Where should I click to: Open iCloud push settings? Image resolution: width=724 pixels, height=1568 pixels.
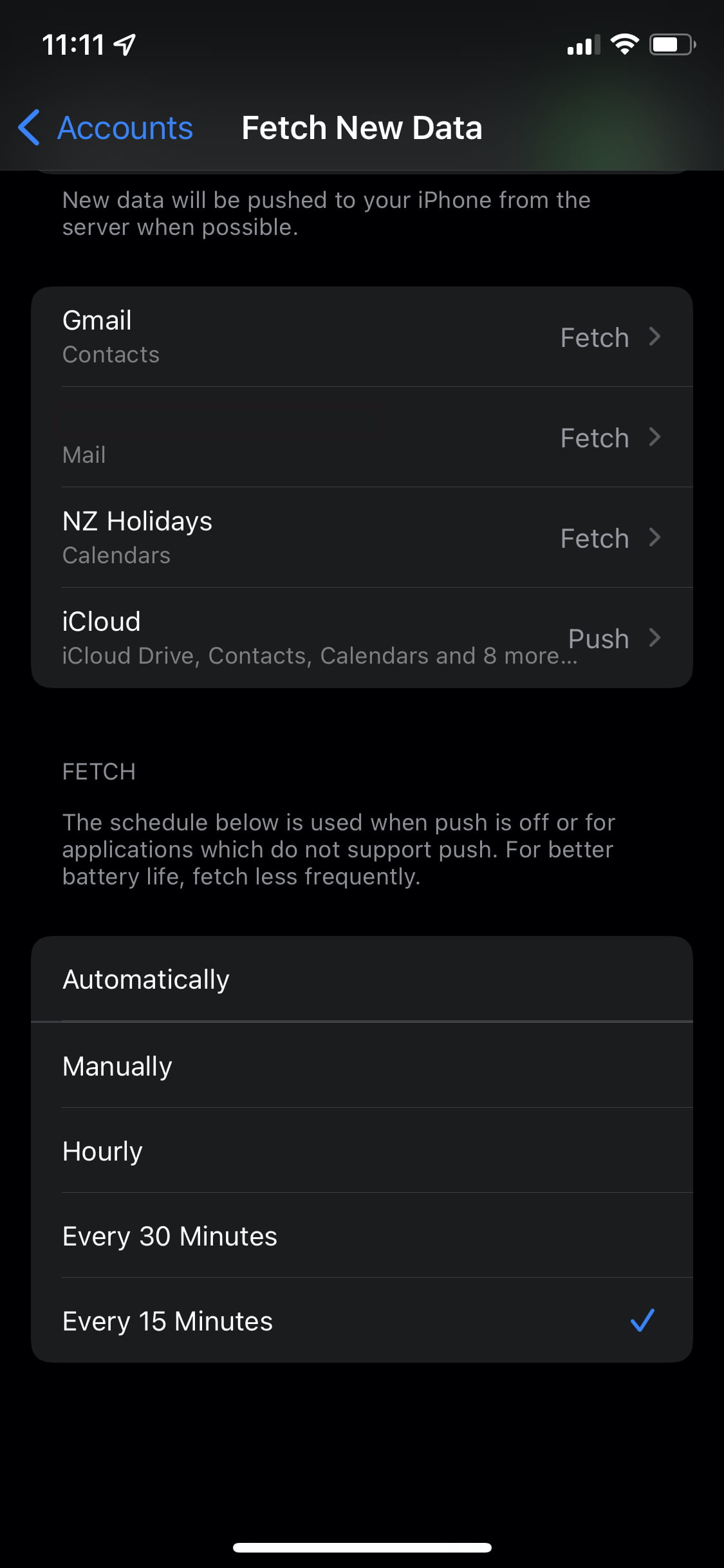tap(362, 638)
